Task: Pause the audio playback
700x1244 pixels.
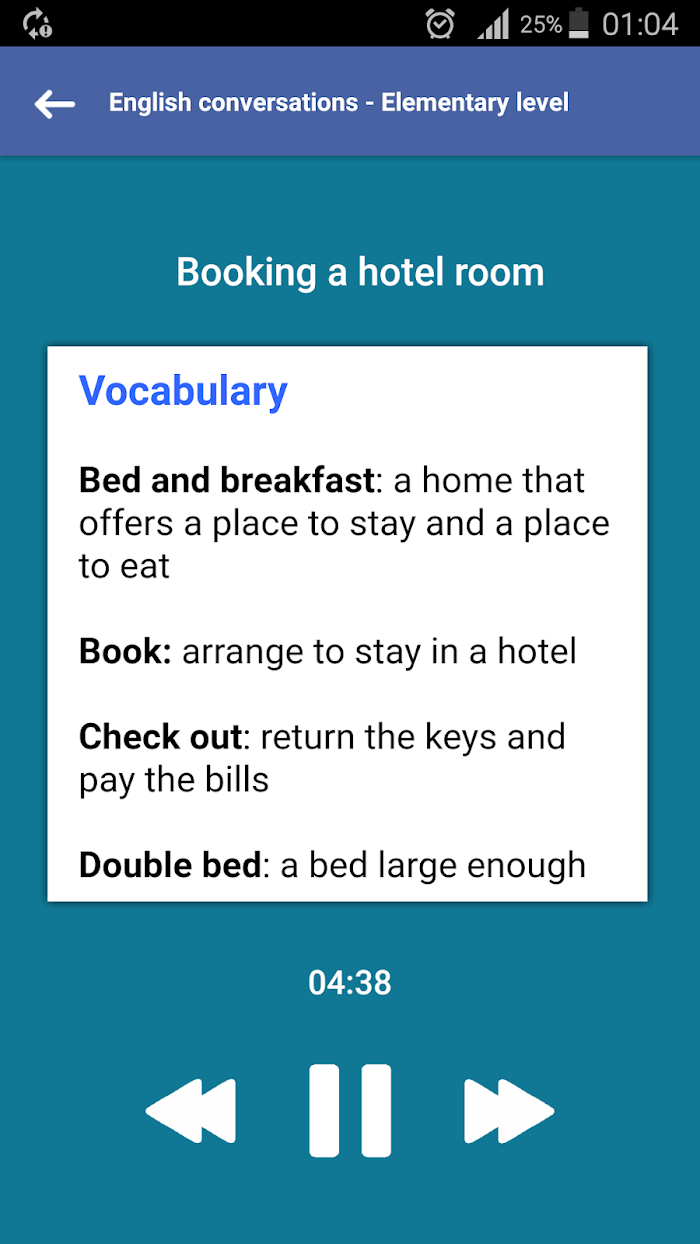Action: (x=350, y=1110)
